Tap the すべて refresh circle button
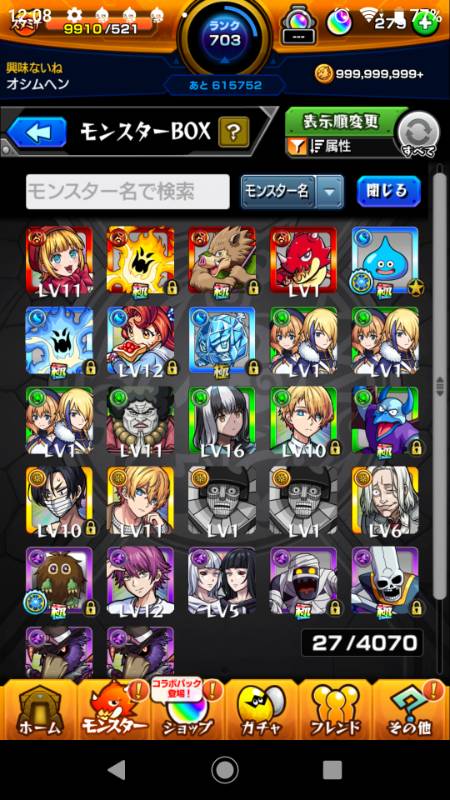 418,134
